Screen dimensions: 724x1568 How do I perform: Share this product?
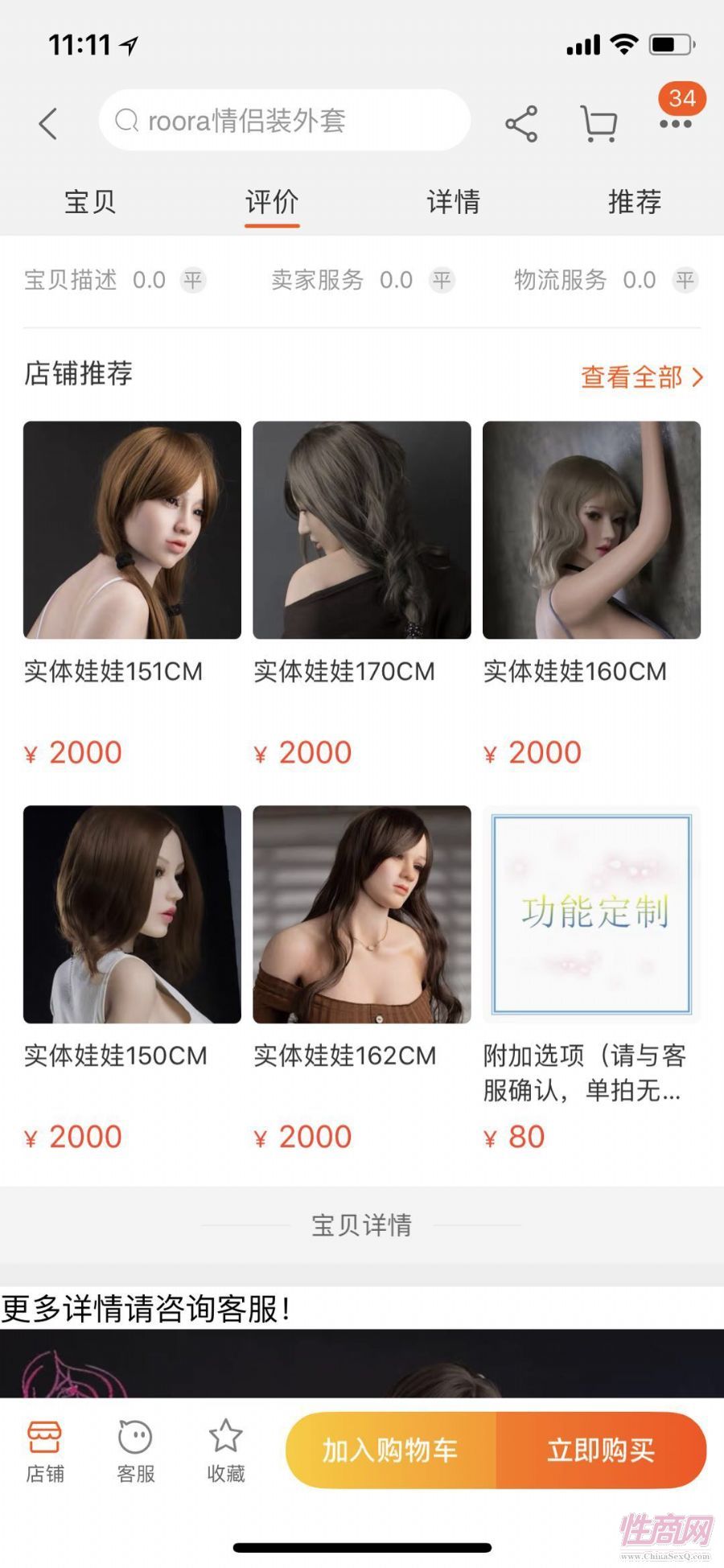pos(521,124)
